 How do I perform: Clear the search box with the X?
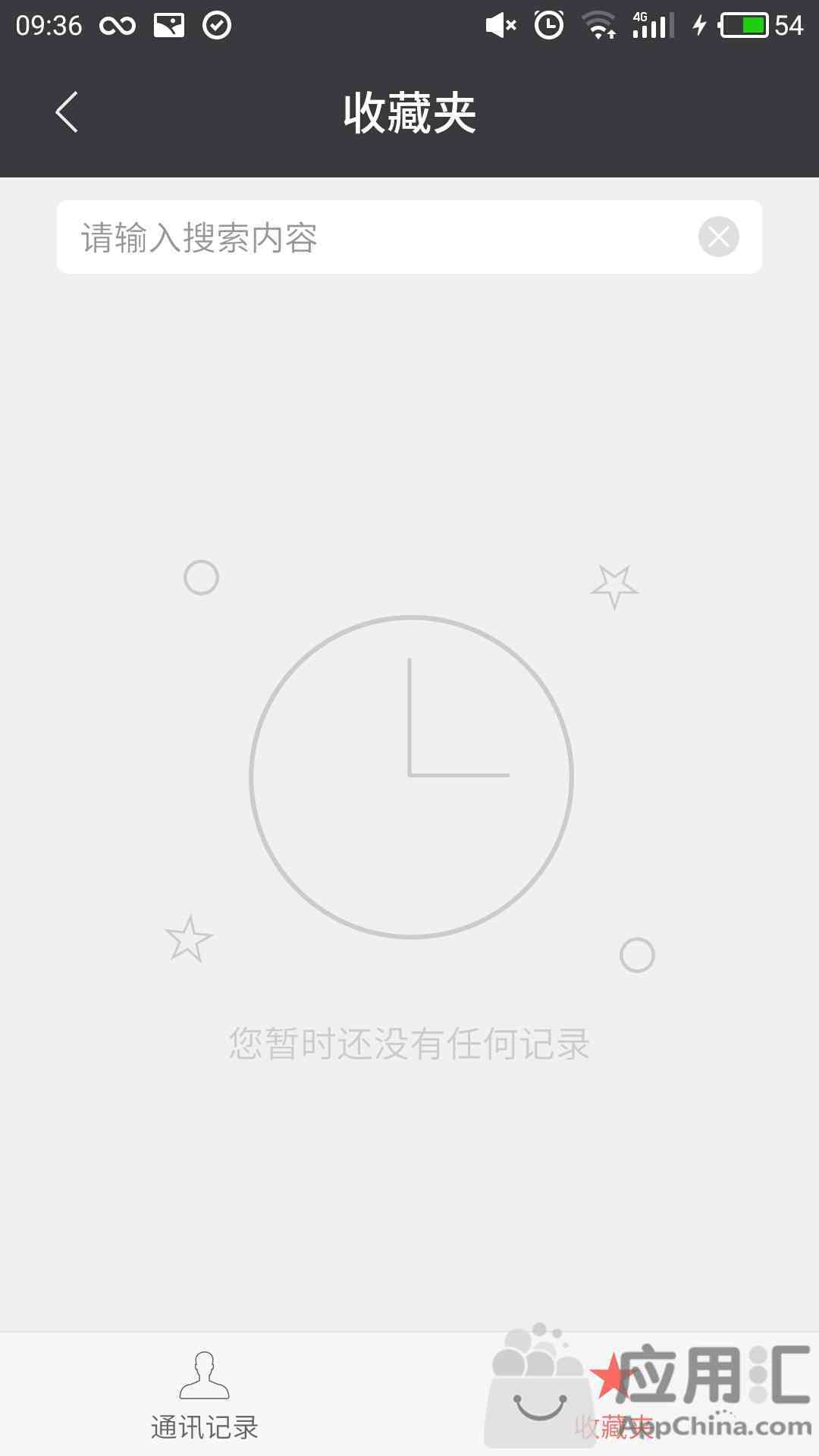[x=718, y=237]
